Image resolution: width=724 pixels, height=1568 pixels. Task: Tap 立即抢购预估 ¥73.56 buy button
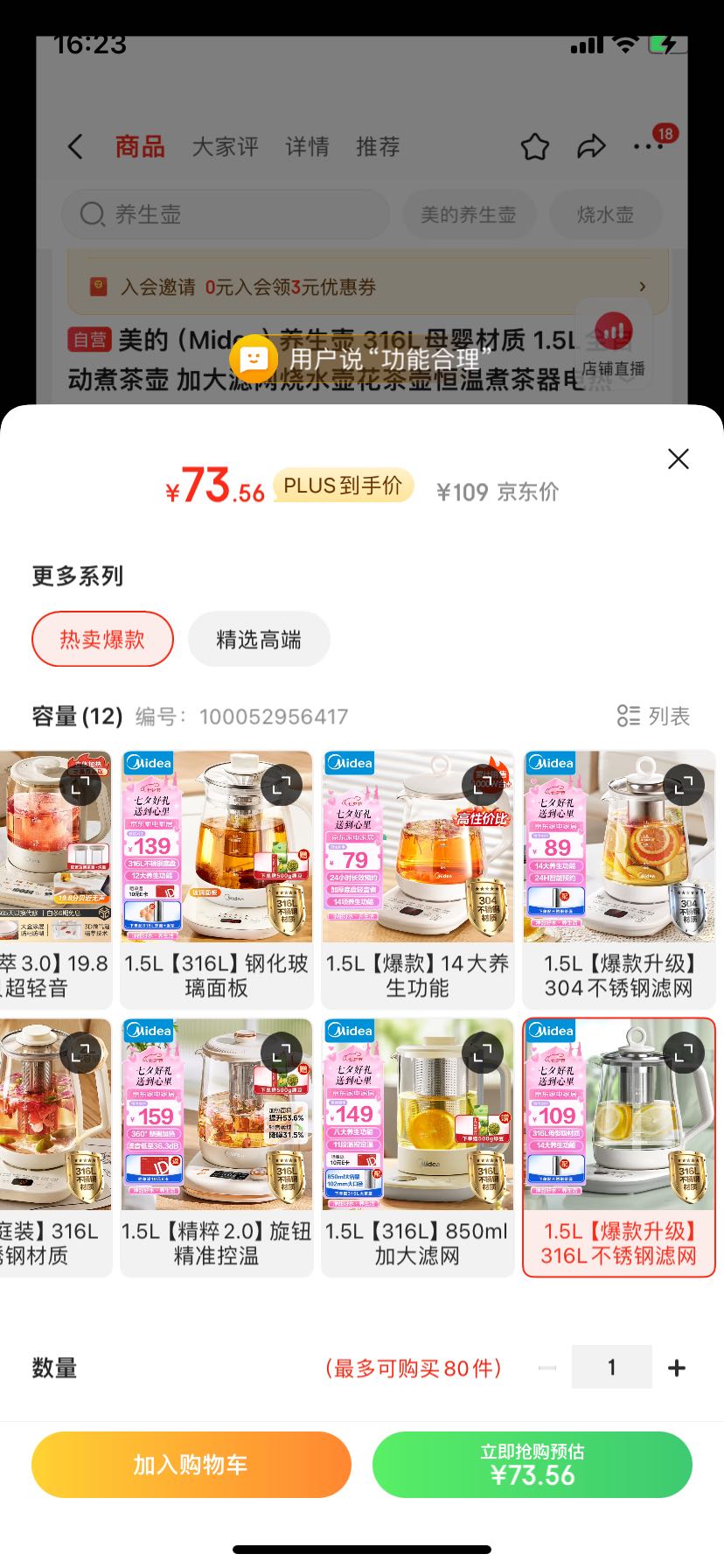pos(533,1464)
